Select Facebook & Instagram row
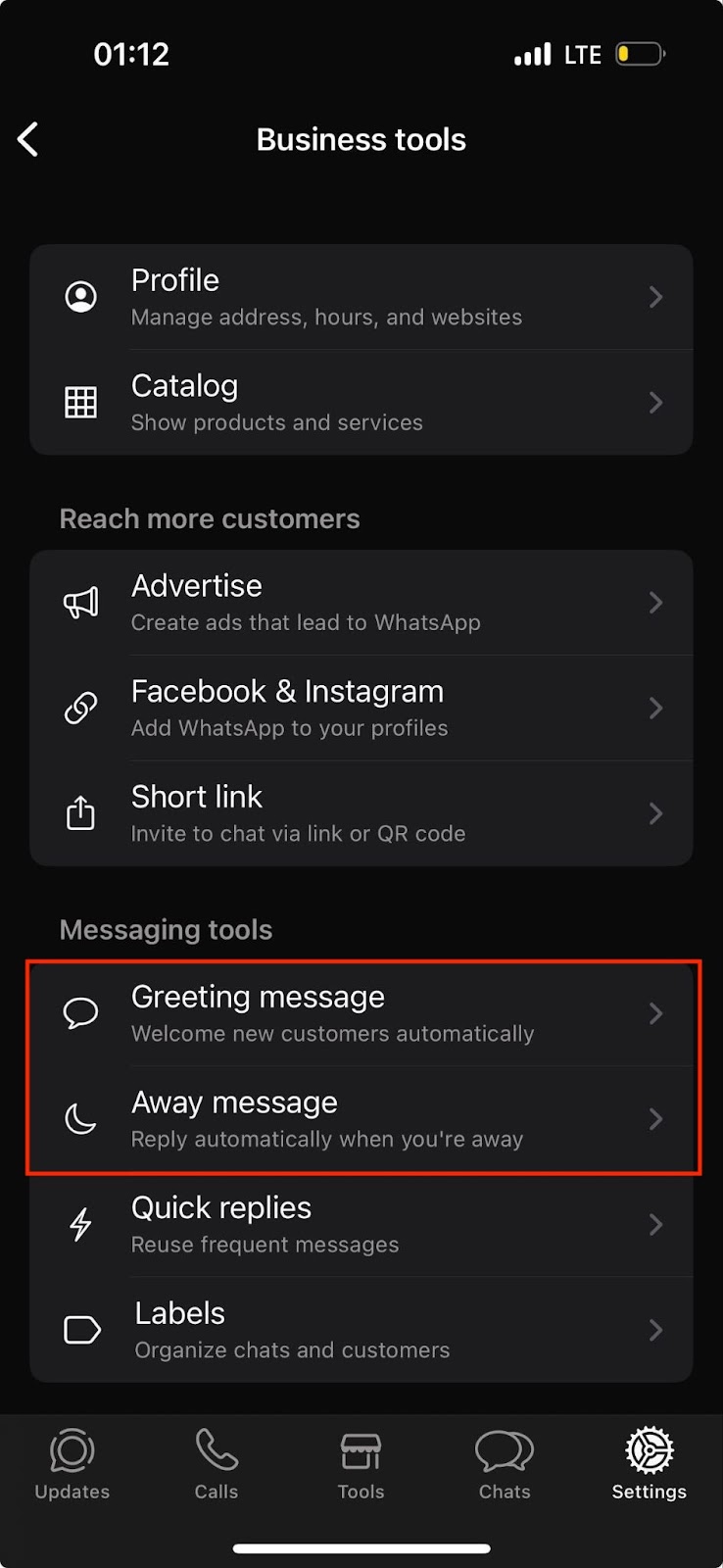Screen dimensions: 723x1568 click(361, 708)
